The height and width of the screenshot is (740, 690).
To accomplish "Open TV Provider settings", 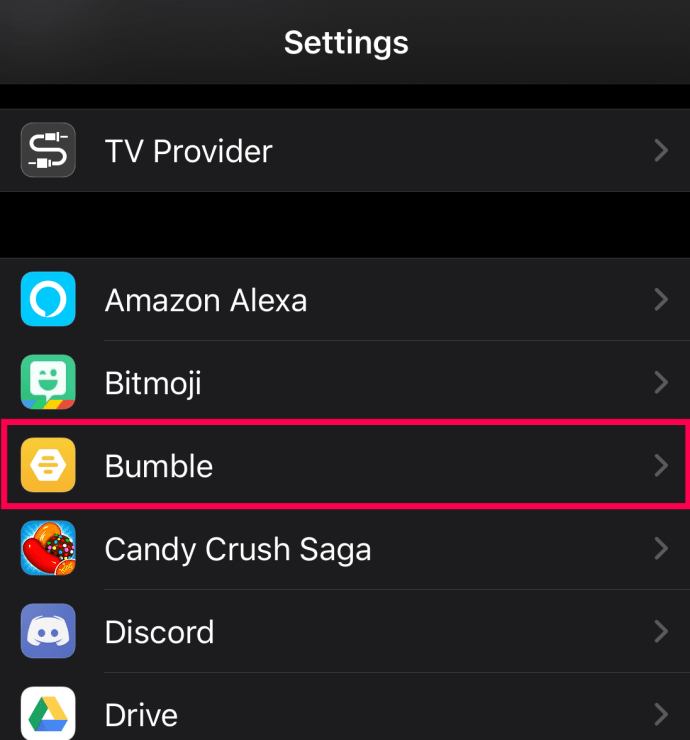I will click(x=345, y=151).
